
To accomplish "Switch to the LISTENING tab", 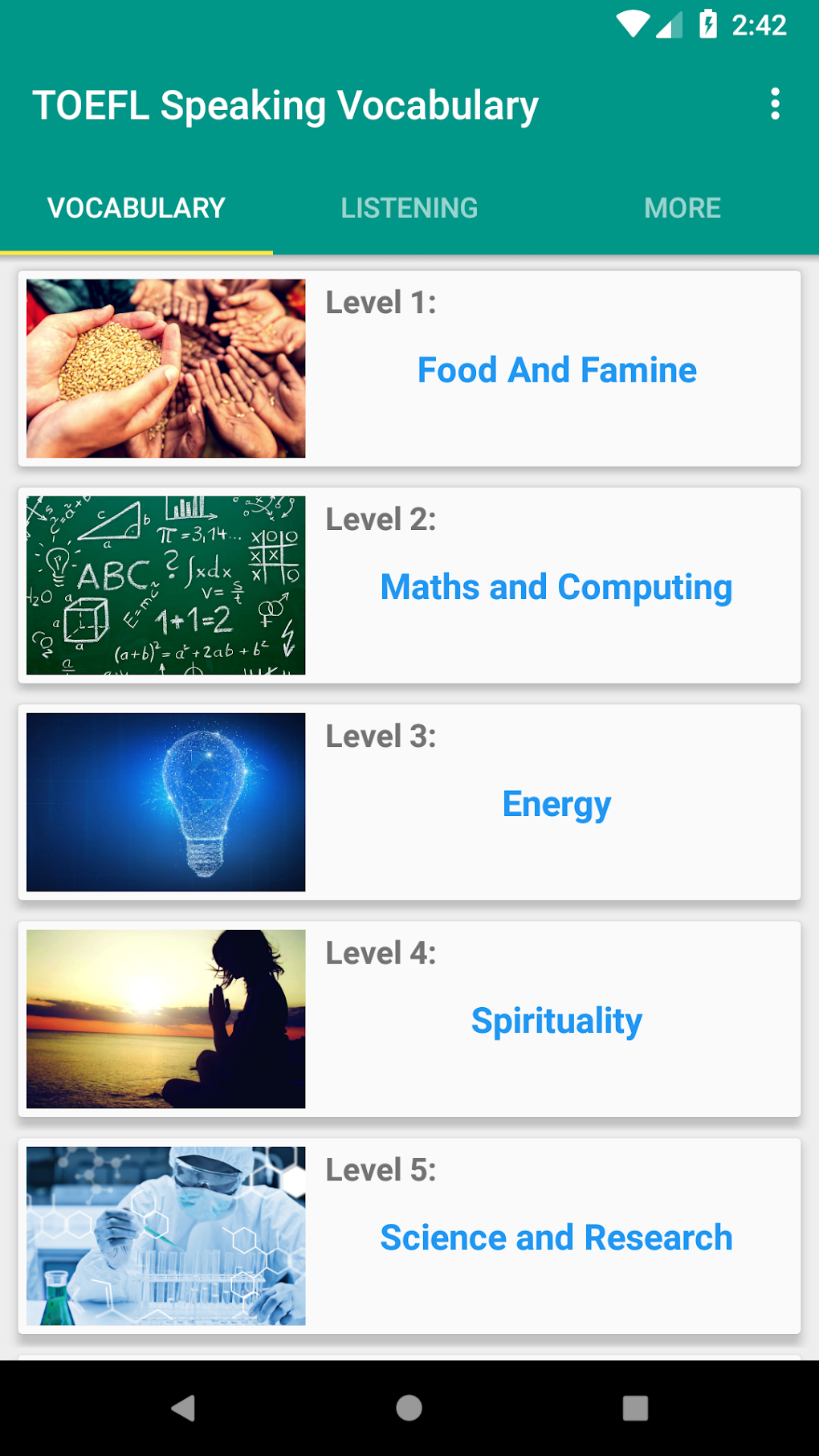I will (409, 208).
